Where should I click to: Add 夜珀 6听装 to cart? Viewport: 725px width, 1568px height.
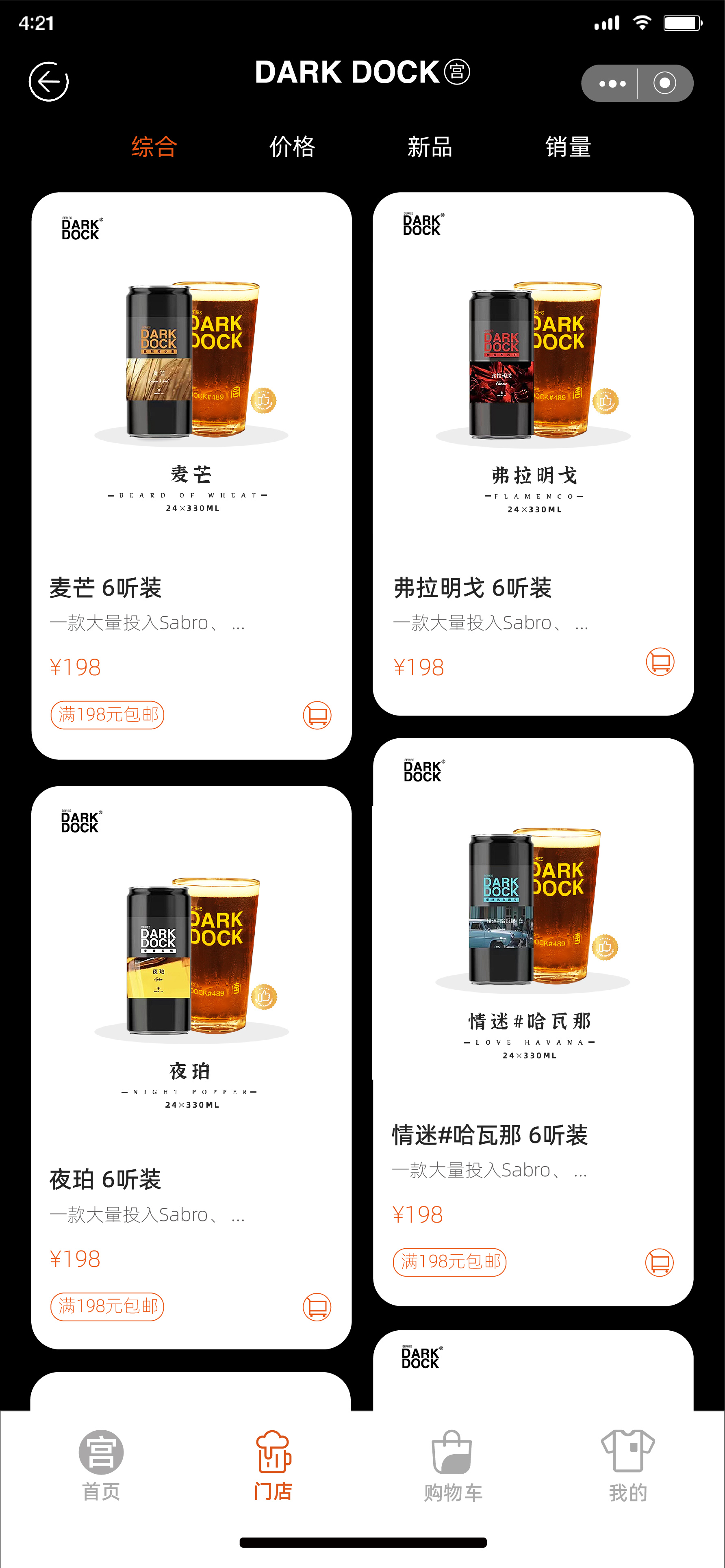[x=317, y=1307]
